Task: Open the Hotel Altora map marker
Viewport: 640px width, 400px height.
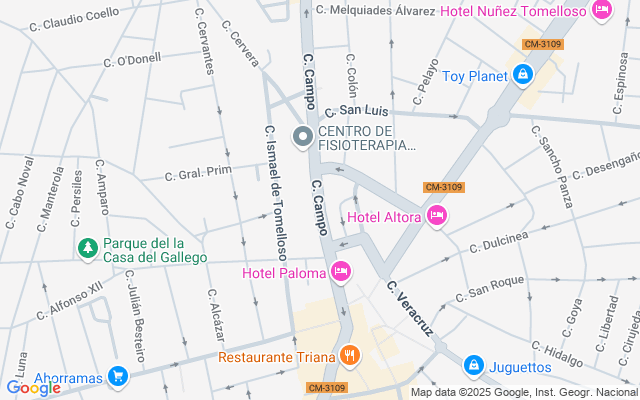Action: click(x=436, y=216)
